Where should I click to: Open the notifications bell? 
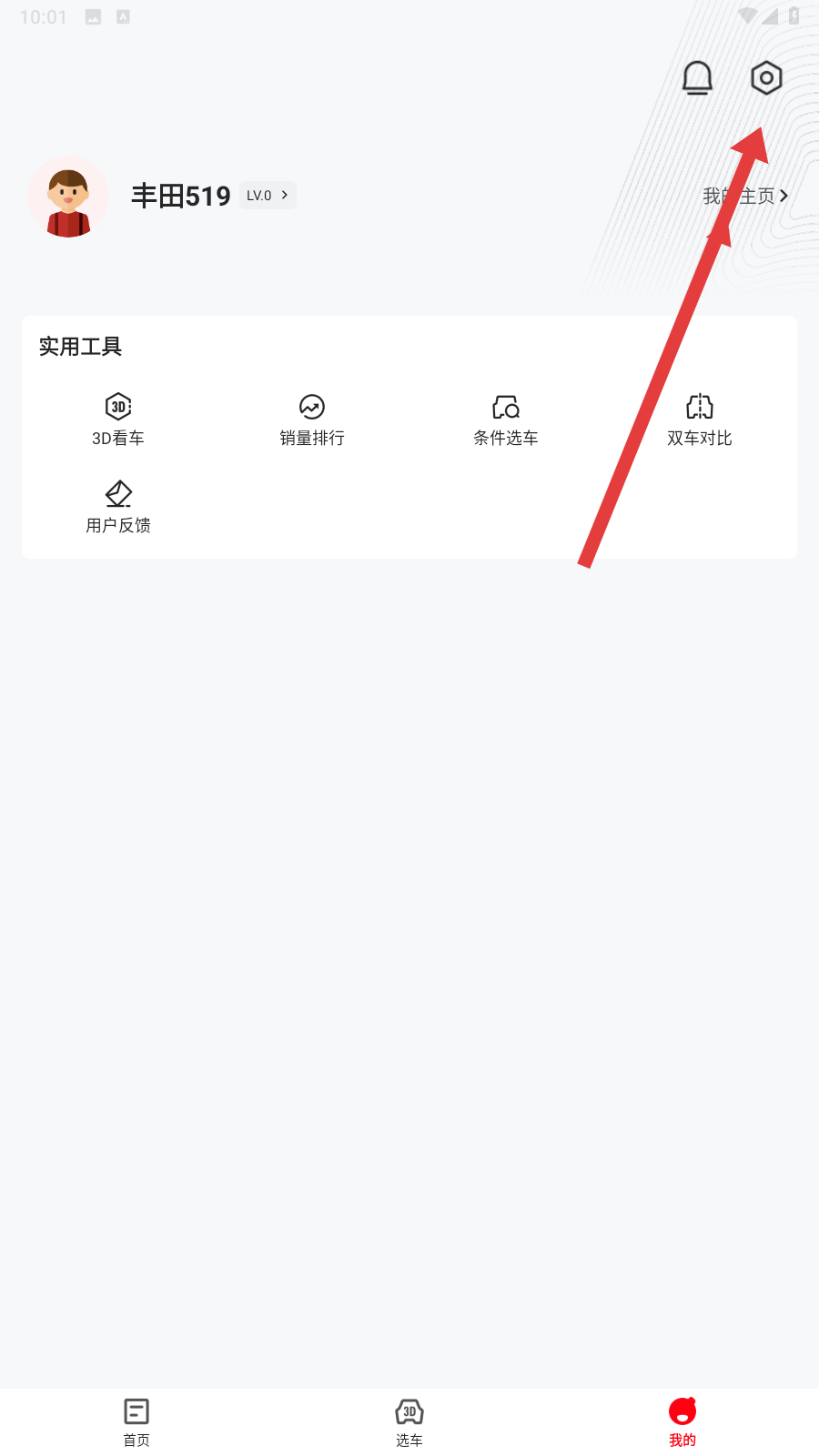[697, 78]
